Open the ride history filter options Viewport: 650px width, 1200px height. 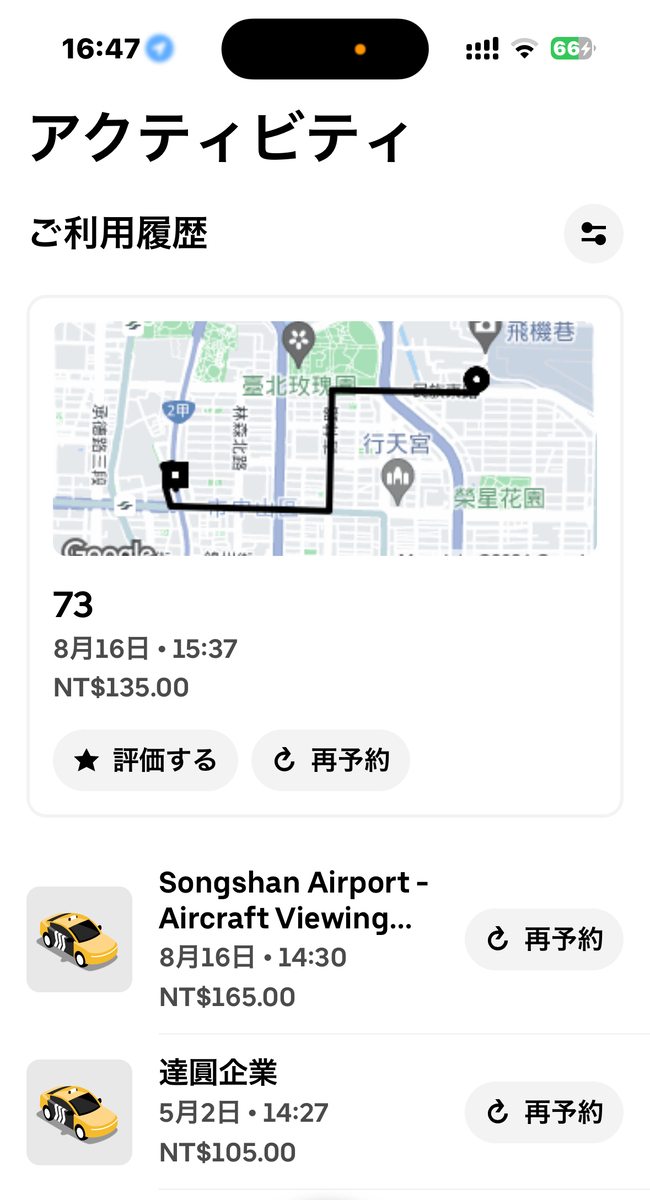tap(593, 234)
